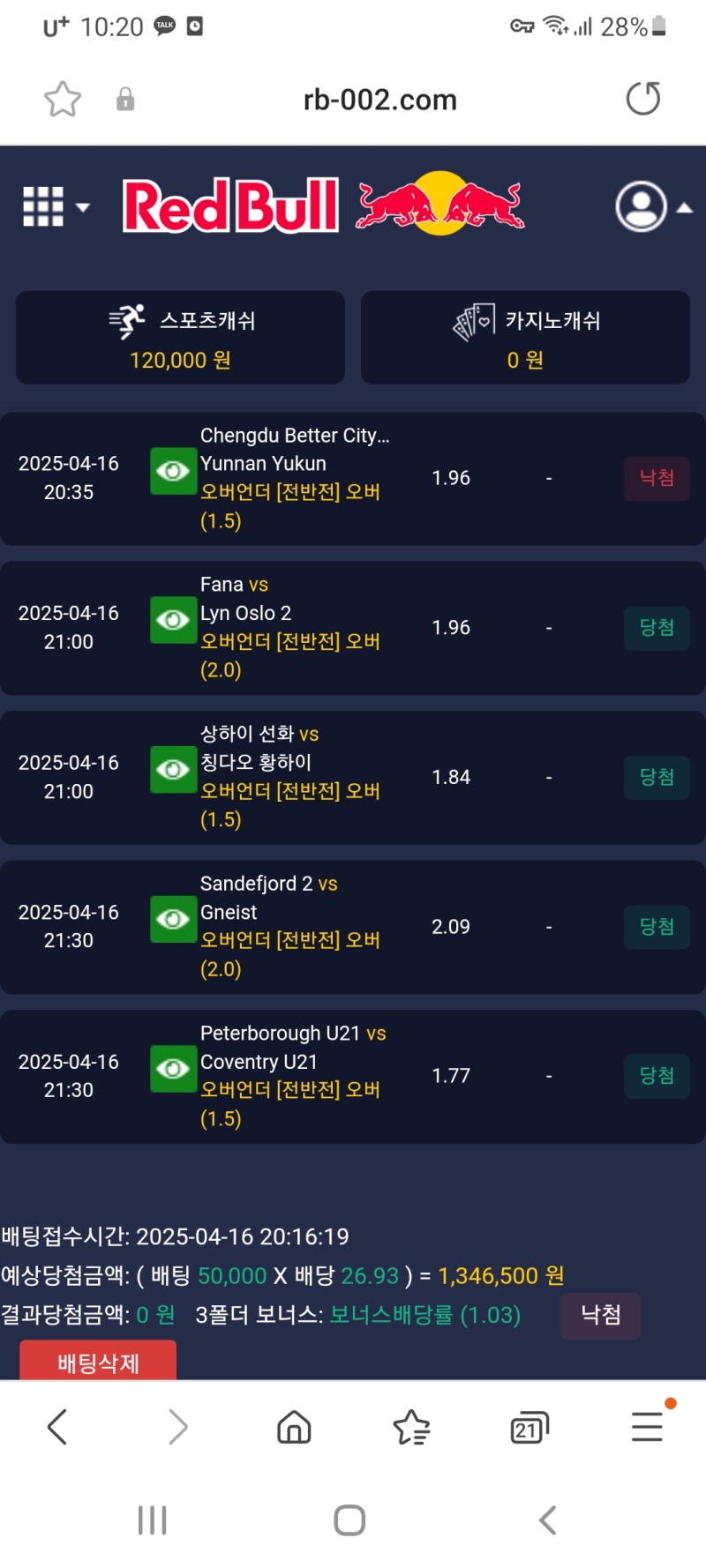View Chengdu Better City match details eye icon
The image size is (706, 1568).
pyautogui.click(x=173, y=471)
